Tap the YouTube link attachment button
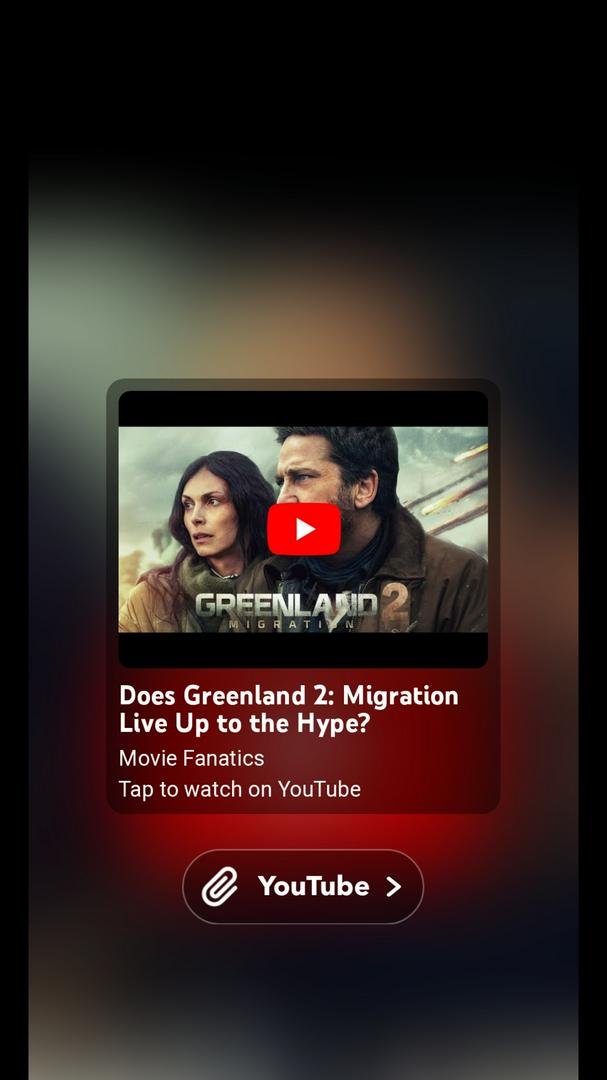Viewport: 607px width, 1080px height. pos(303,886)
